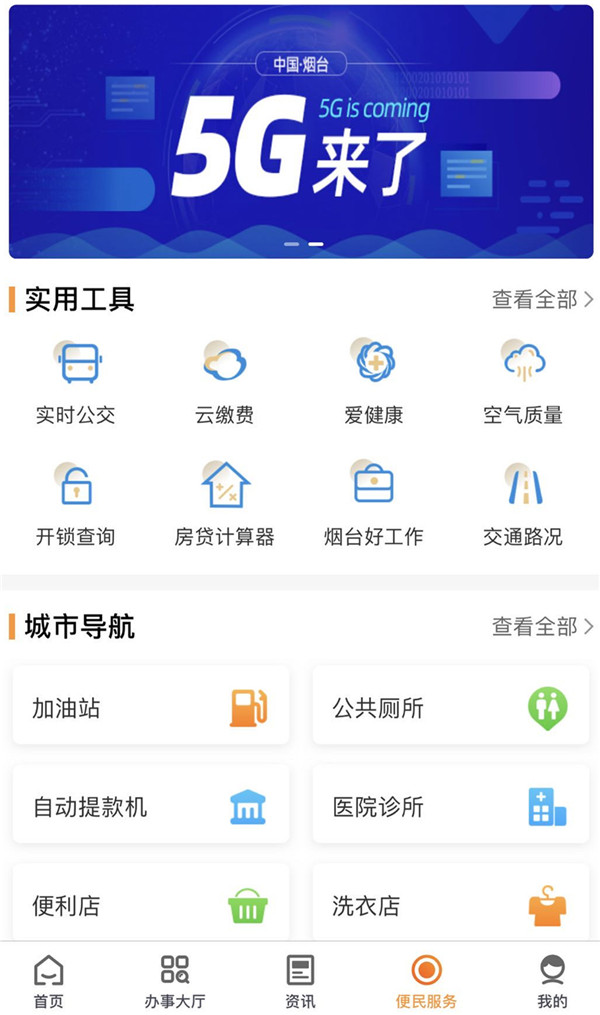Switch to the 首页 tab
The height and width of the screenshot is (1015, 600).
pos(48,980)
